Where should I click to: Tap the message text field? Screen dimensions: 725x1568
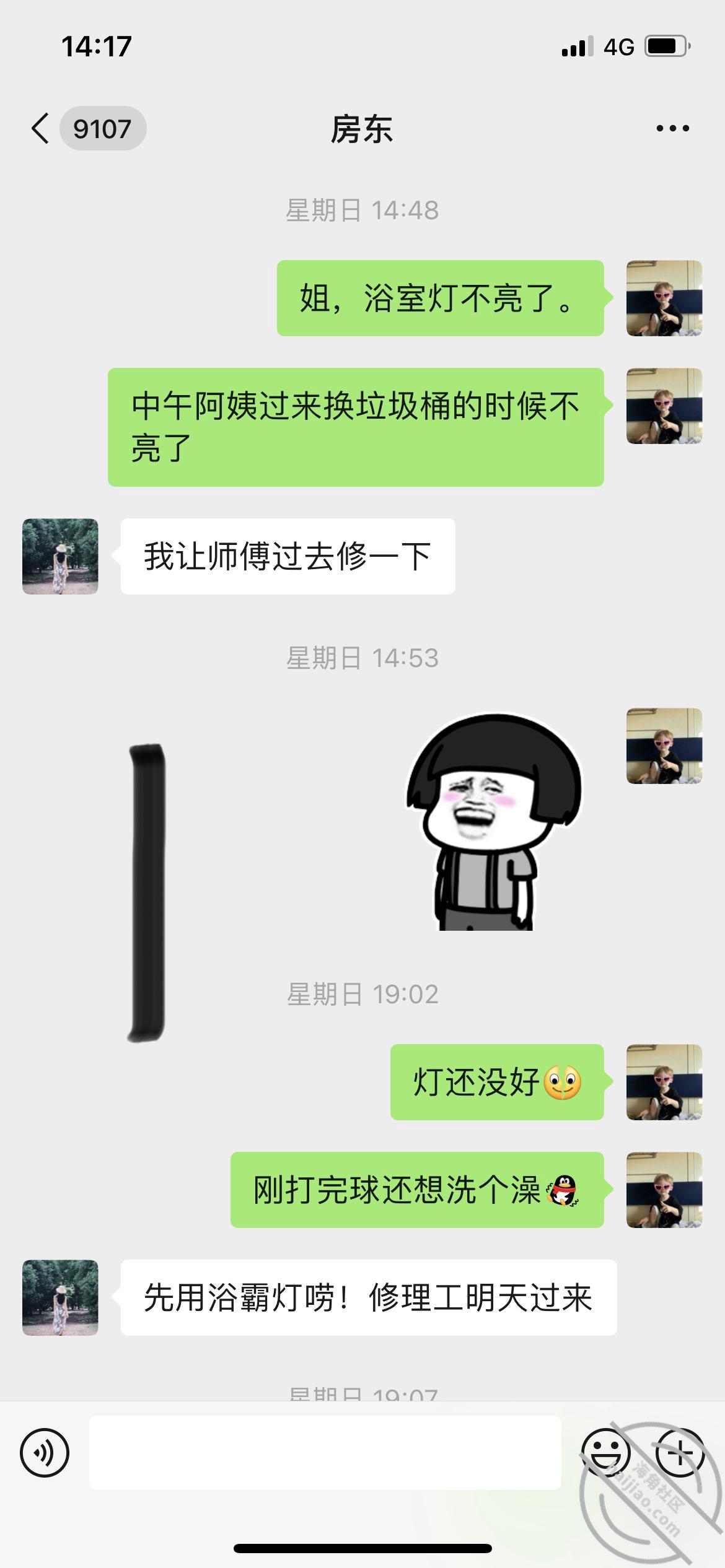pyautogui.click(x=325, y=1452)
